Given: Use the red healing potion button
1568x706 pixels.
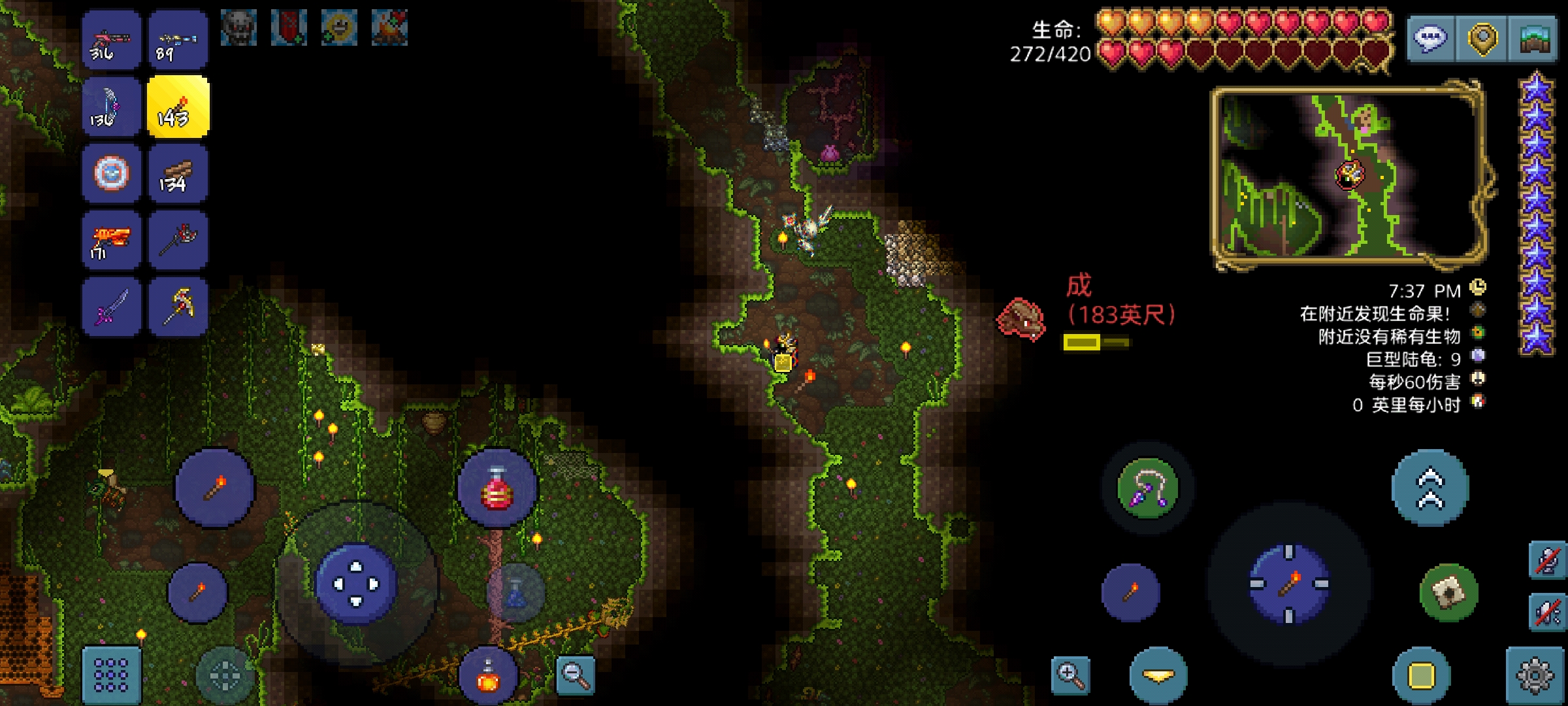Looking at the screenshot, I should 497,488.
